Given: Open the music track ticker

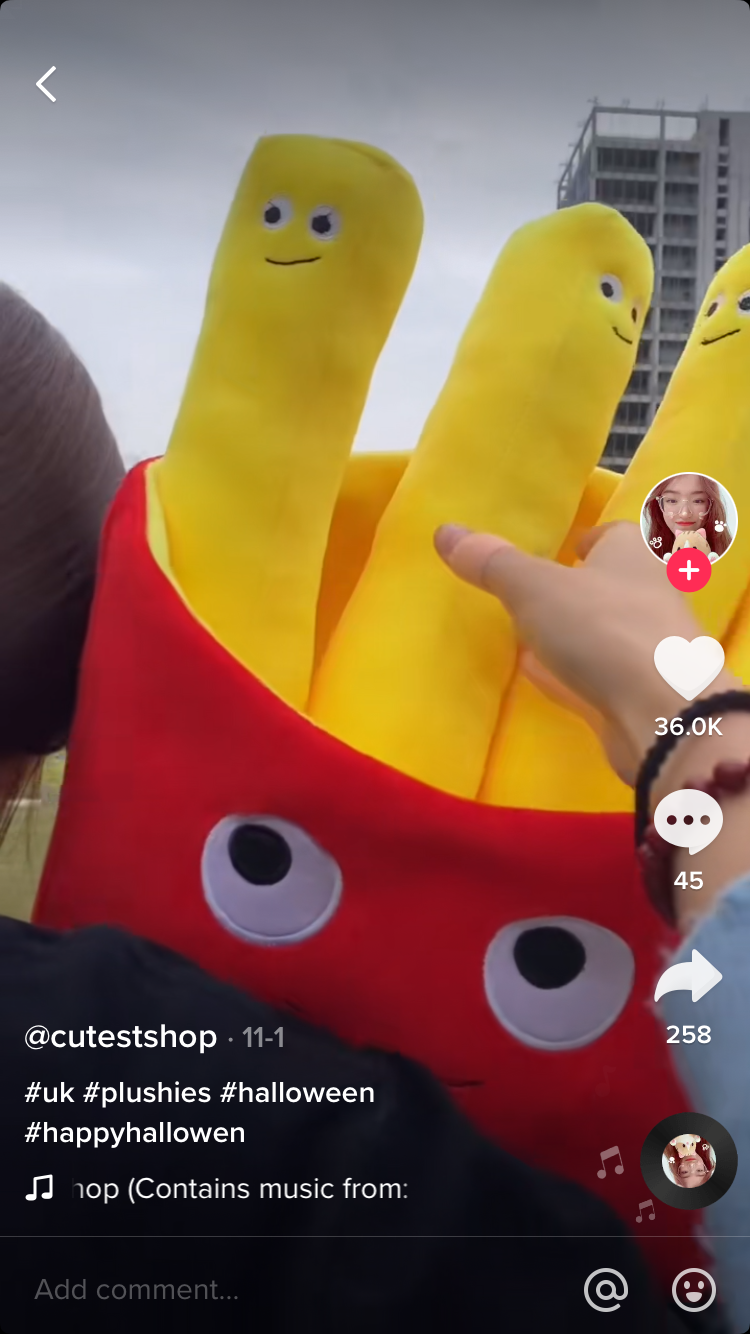Looking at the screenshot, I should [x=240, y=1189].
